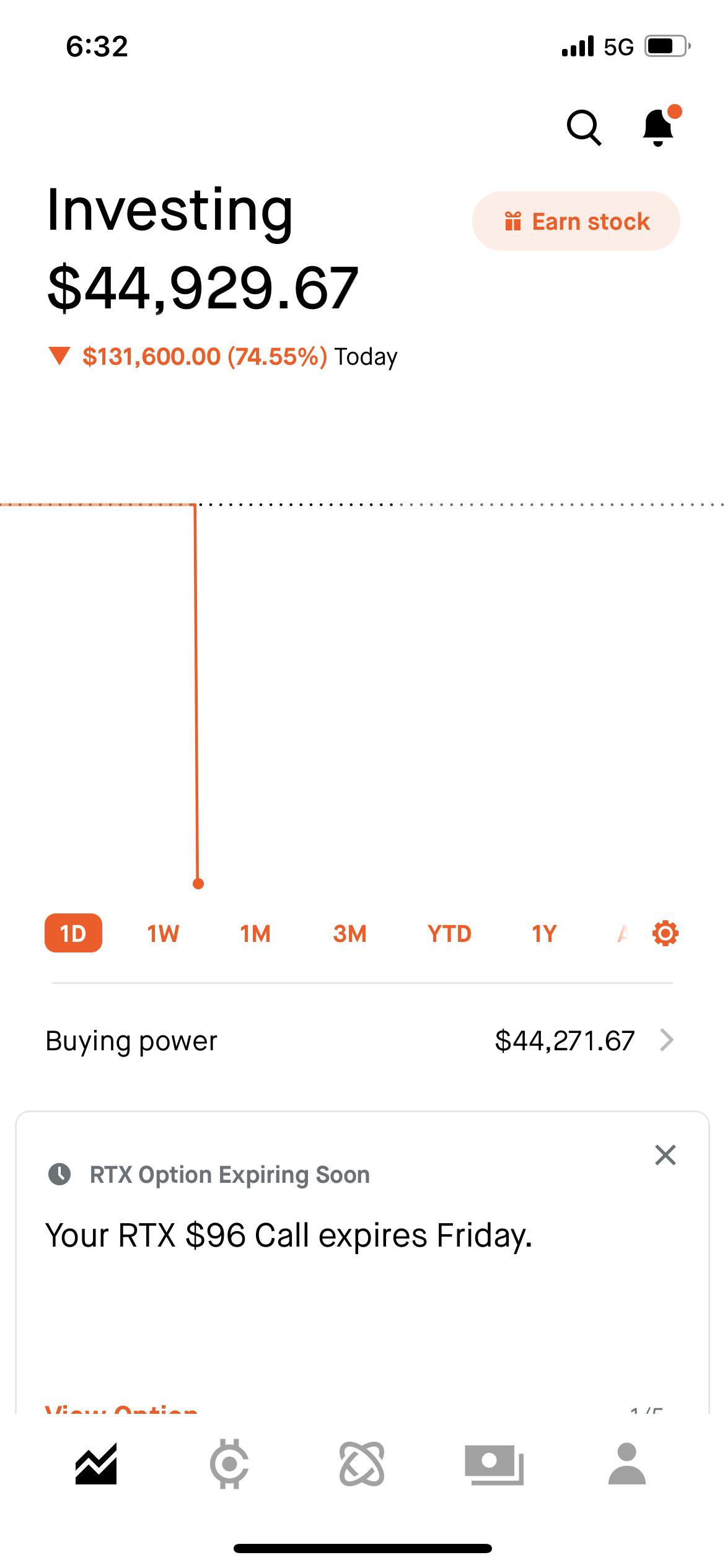The height and width of the screenshot is (1568, 725).
Task: Switch to the cash tab
Action: coord(494,1464)
